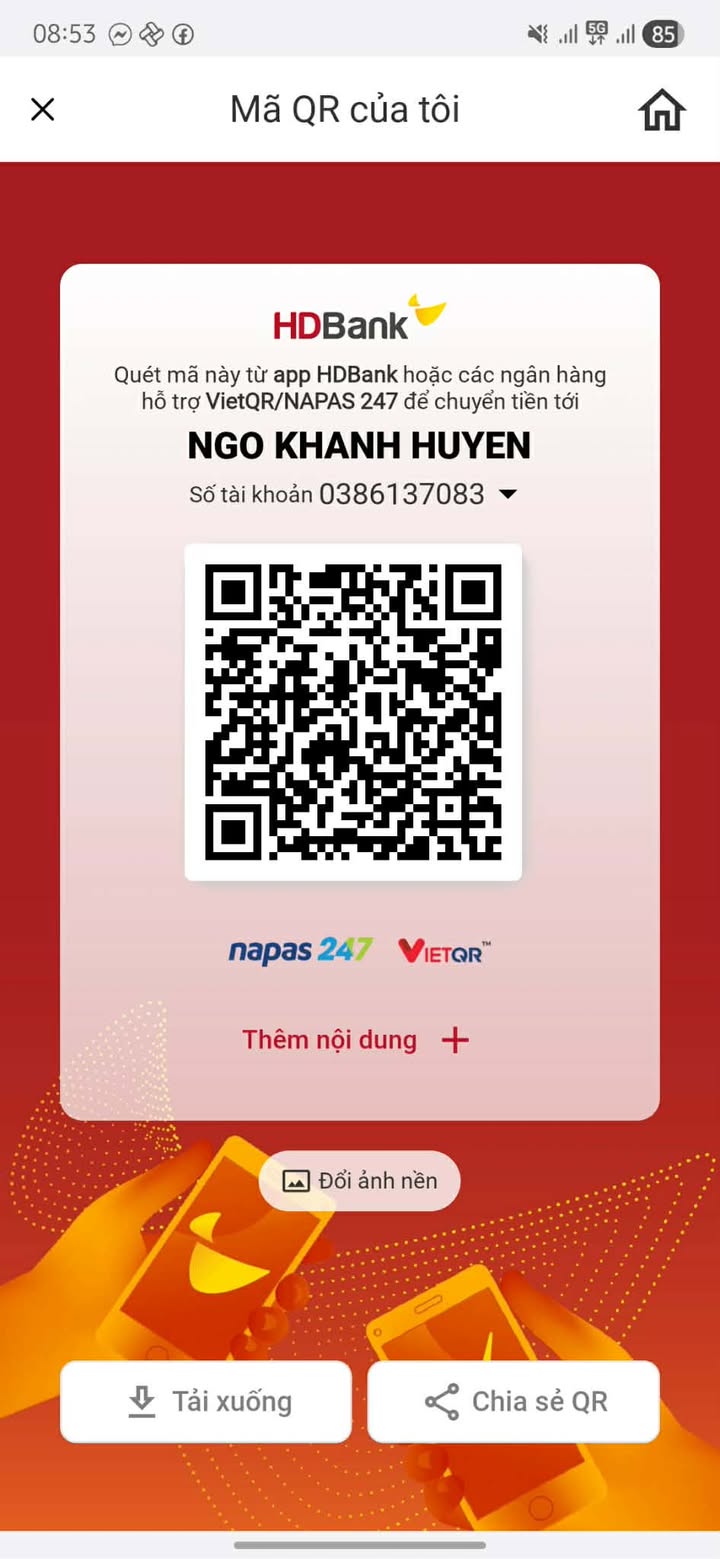Share QR using Chia sẻ QR
The height and width of the screenshot is (1559, 720).
pos(514,1401)
